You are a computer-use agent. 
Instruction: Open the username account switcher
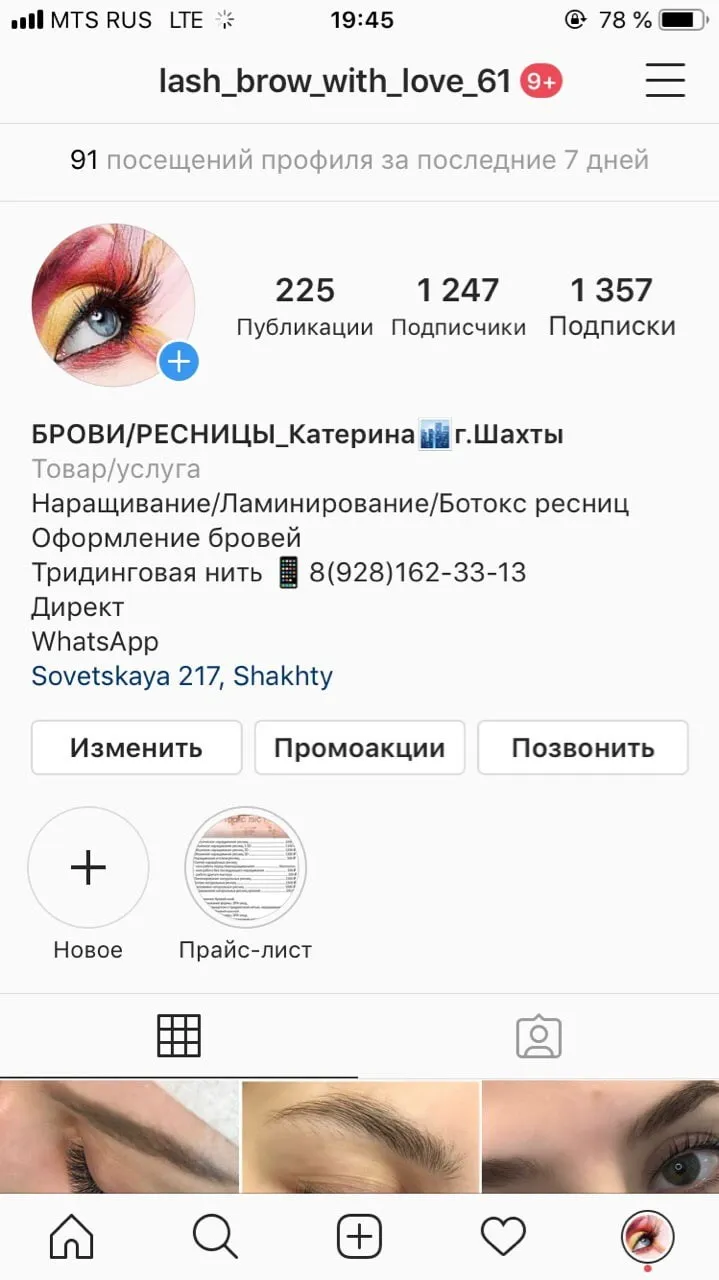pos(335,81)
